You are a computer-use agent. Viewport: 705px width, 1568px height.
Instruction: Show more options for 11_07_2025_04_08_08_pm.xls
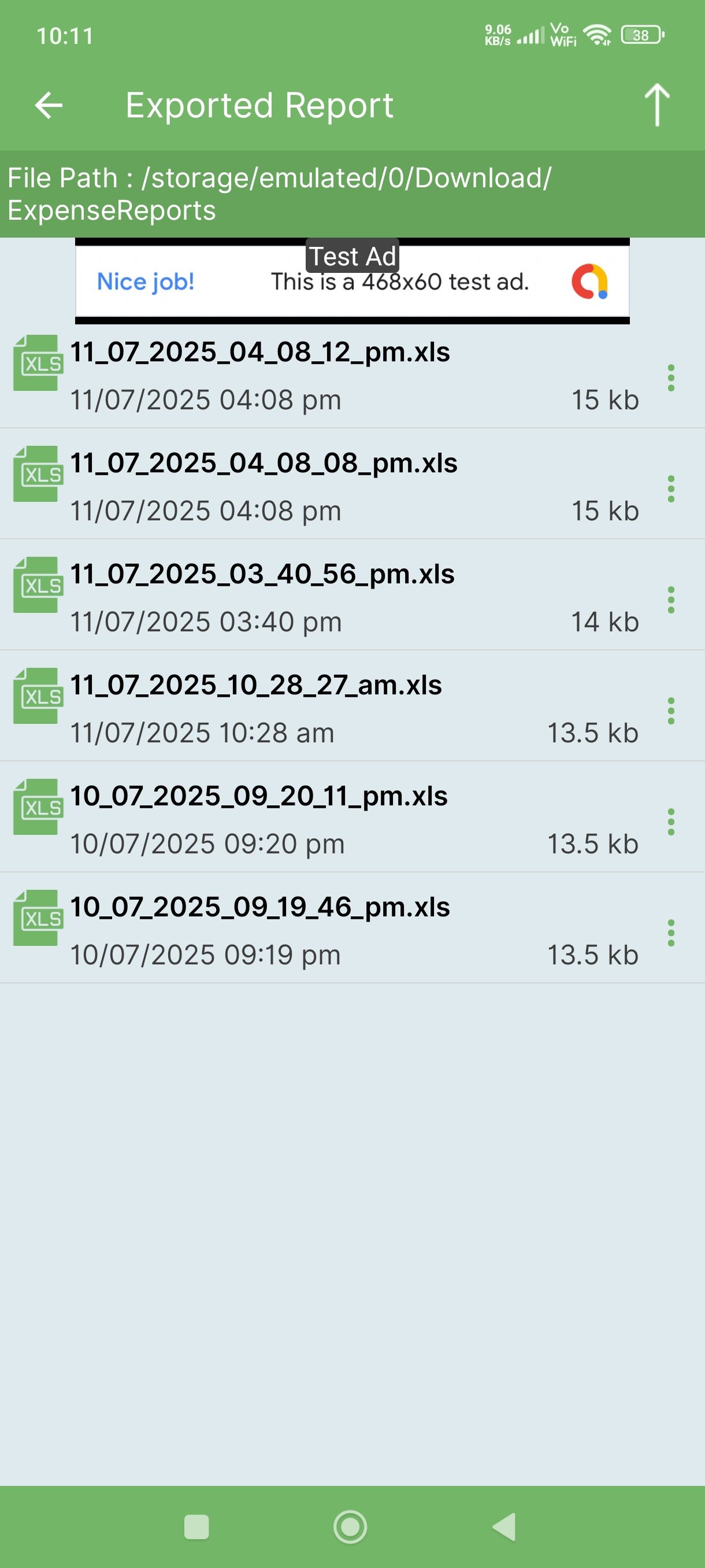coord(671,489)
